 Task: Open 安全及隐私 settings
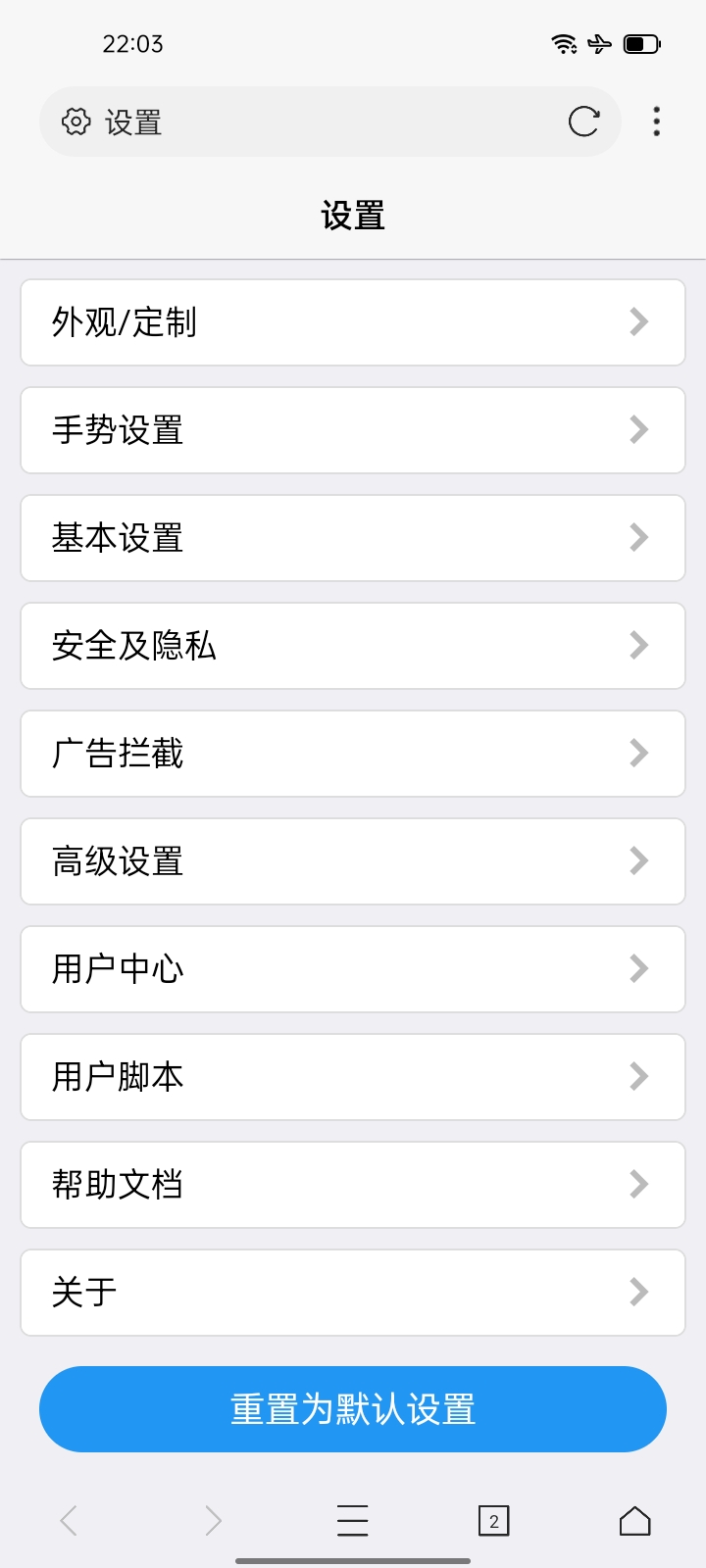tap(353, 646)
